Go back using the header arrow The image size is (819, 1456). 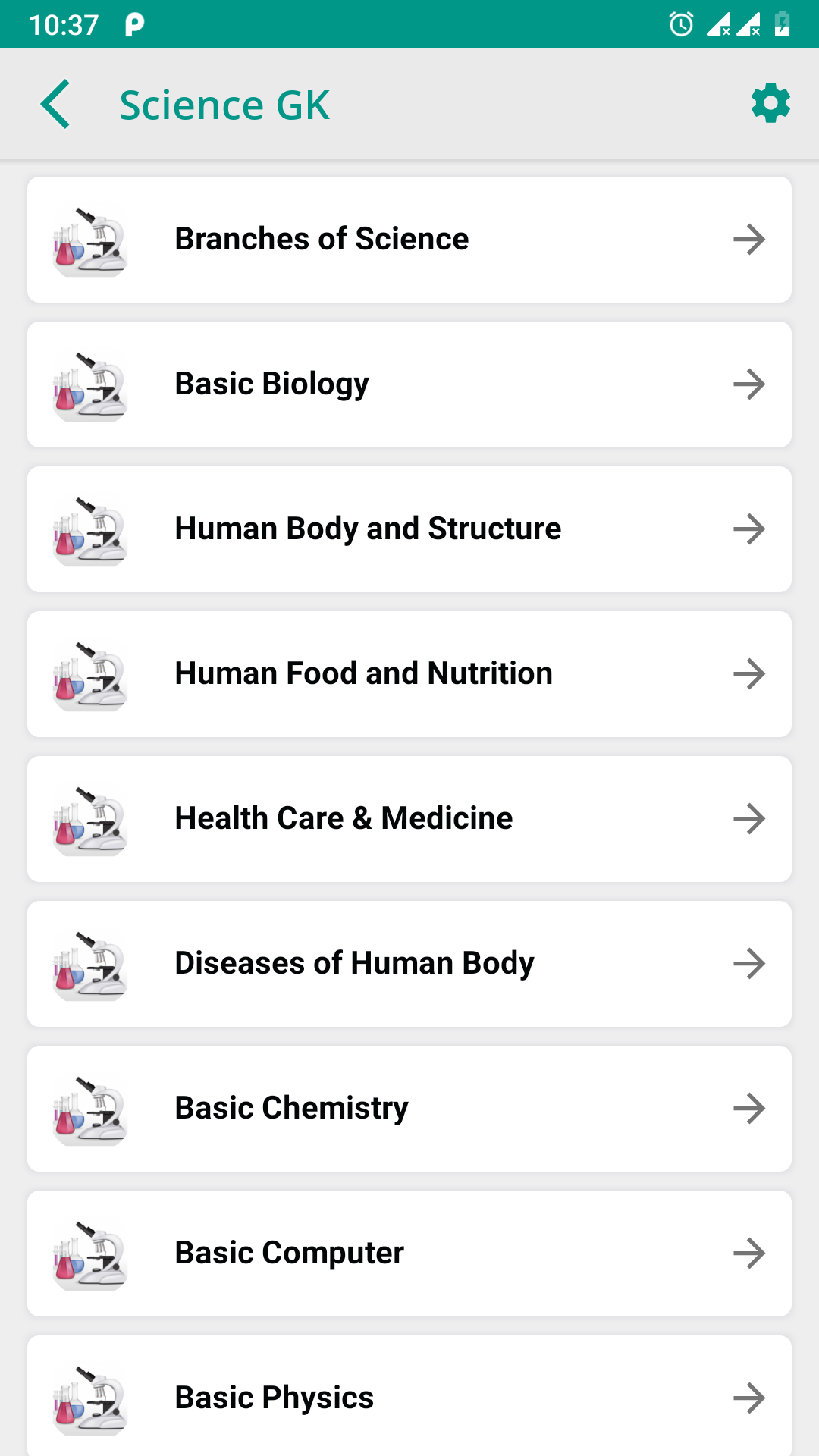pyautogui.click(x=55, y=104)
